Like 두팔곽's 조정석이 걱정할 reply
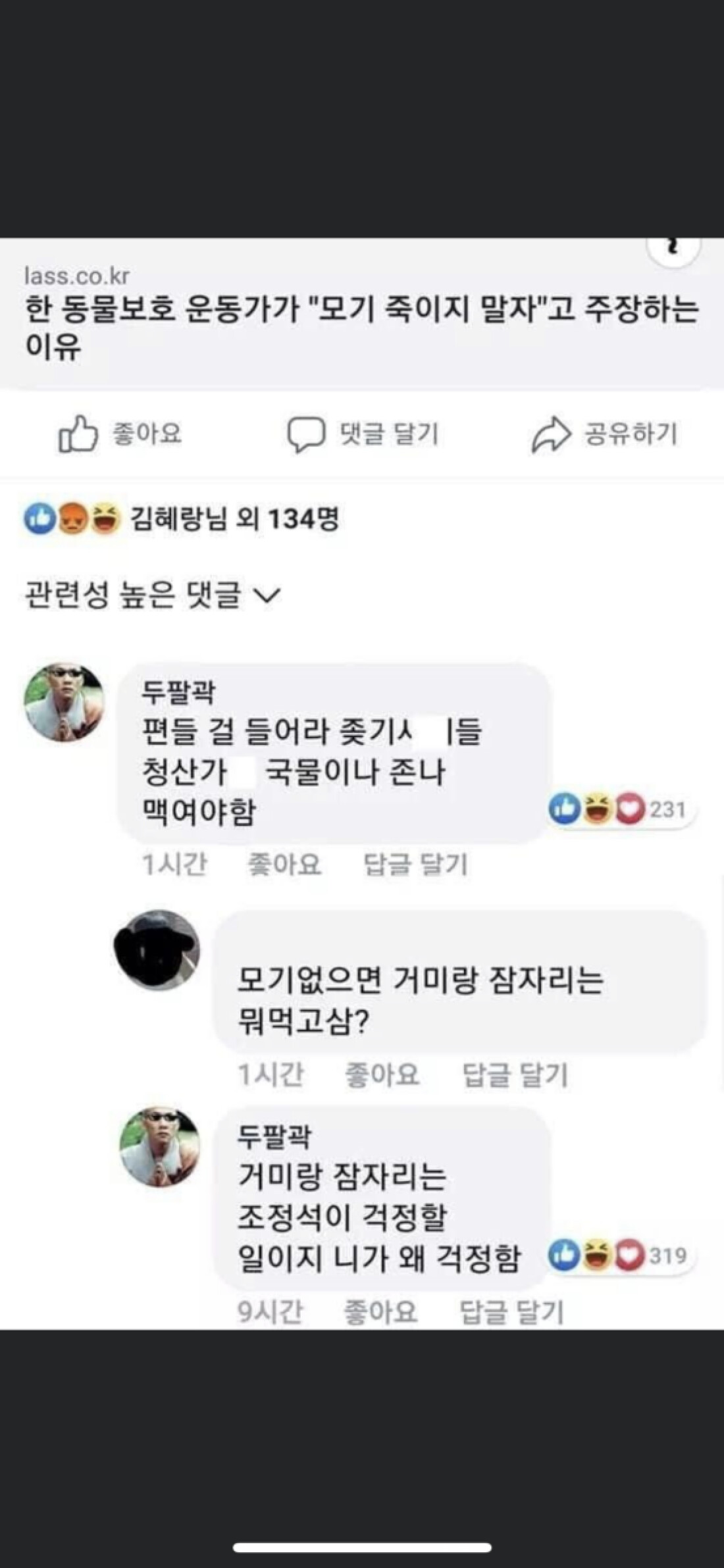This screenshot has height=1568, width=724. [380, 1311]
